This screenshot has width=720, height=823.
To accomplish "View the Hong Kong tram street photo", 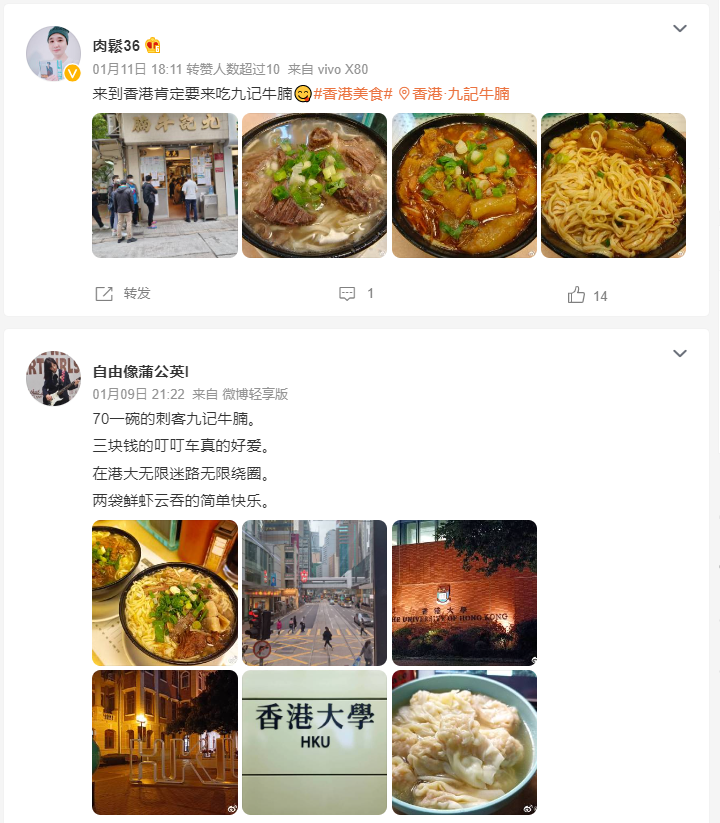I will click(314, 593).
